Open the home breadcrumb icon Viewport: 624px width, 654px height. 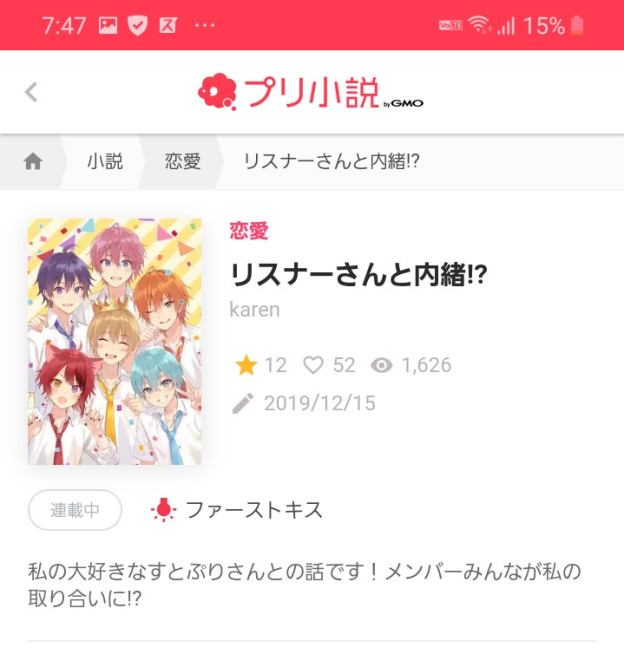[33, 161]
